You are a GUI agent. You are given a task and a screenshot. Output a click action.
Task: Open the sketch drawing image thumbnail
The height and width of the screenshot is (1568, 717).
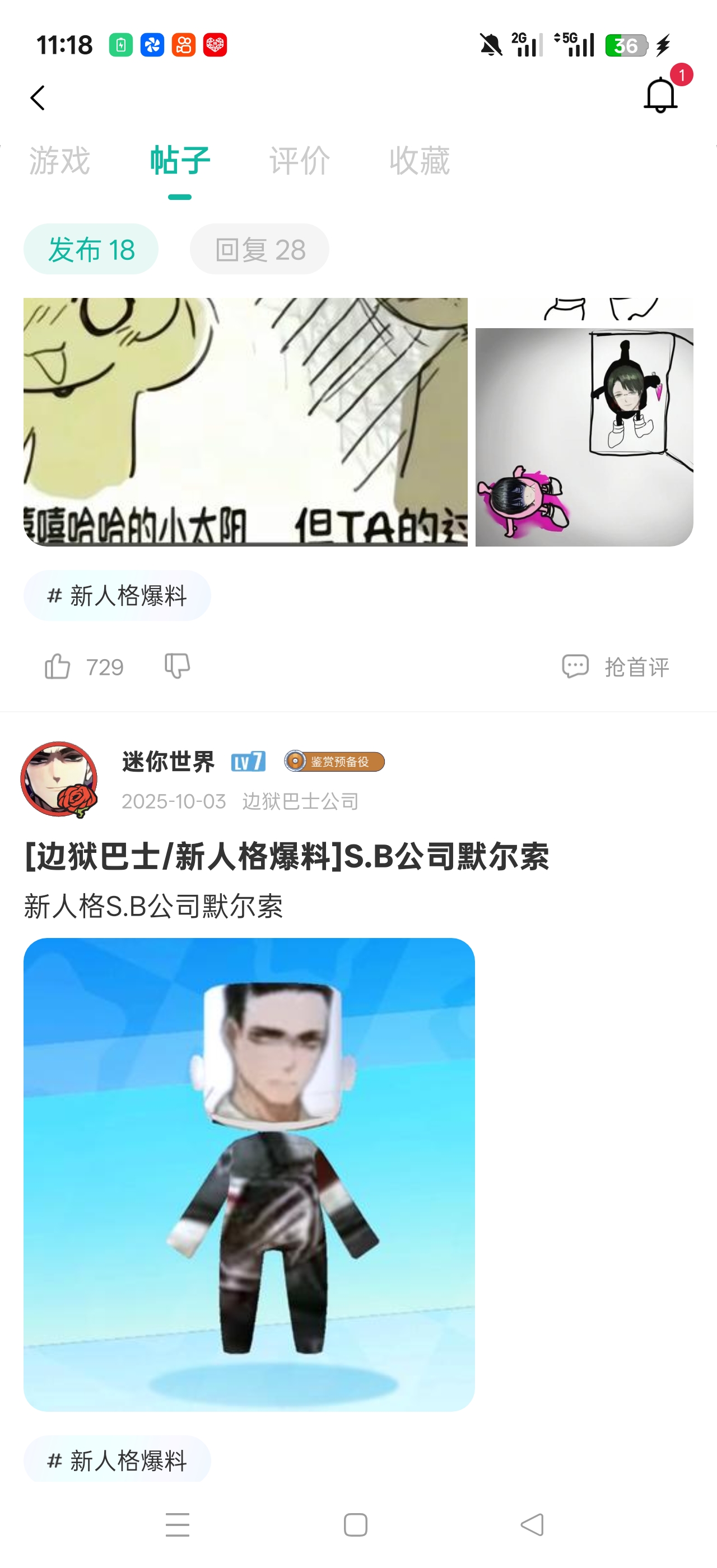(x=584, y=436)
